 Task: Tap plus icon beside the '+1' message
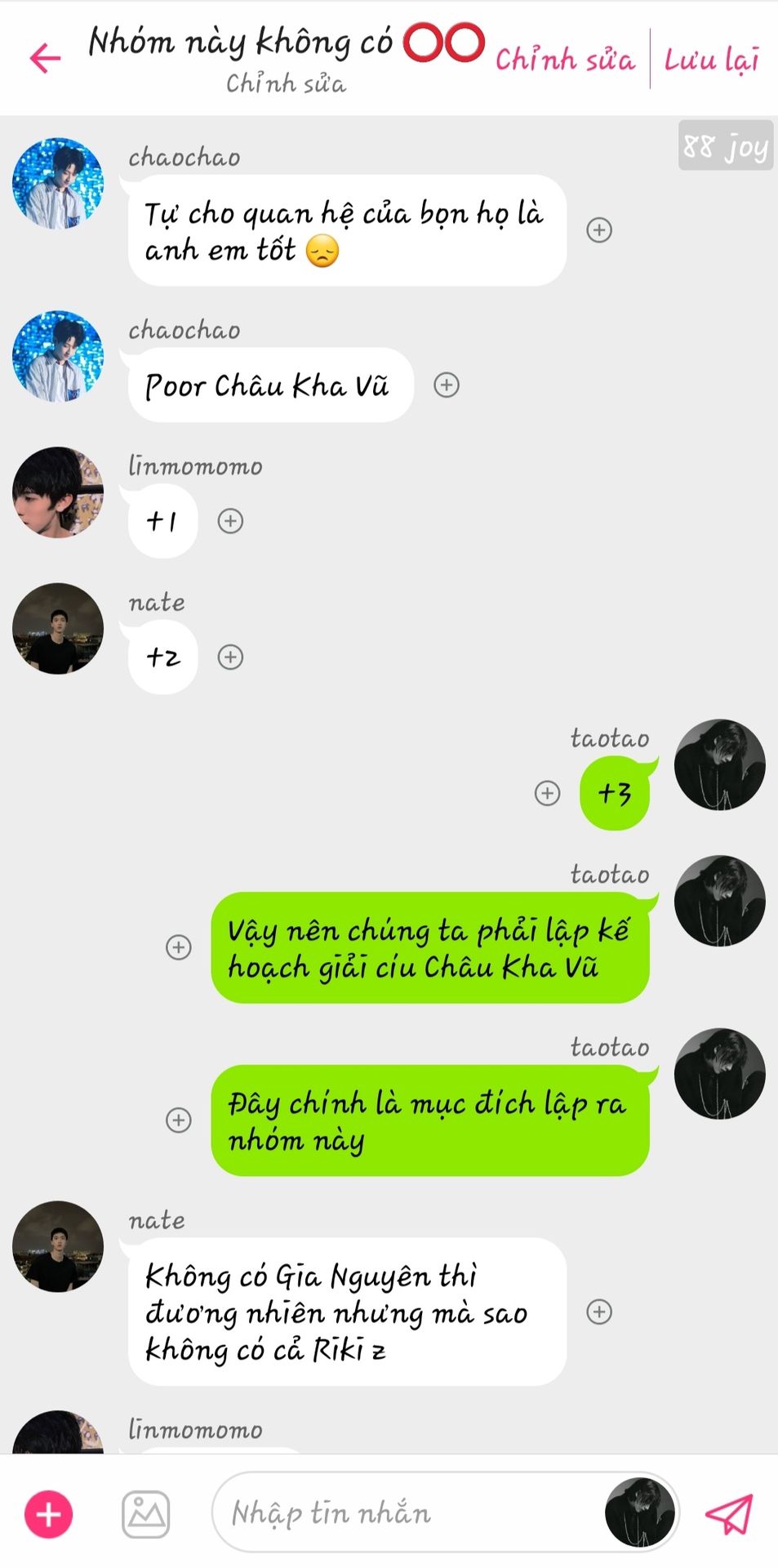230,521
